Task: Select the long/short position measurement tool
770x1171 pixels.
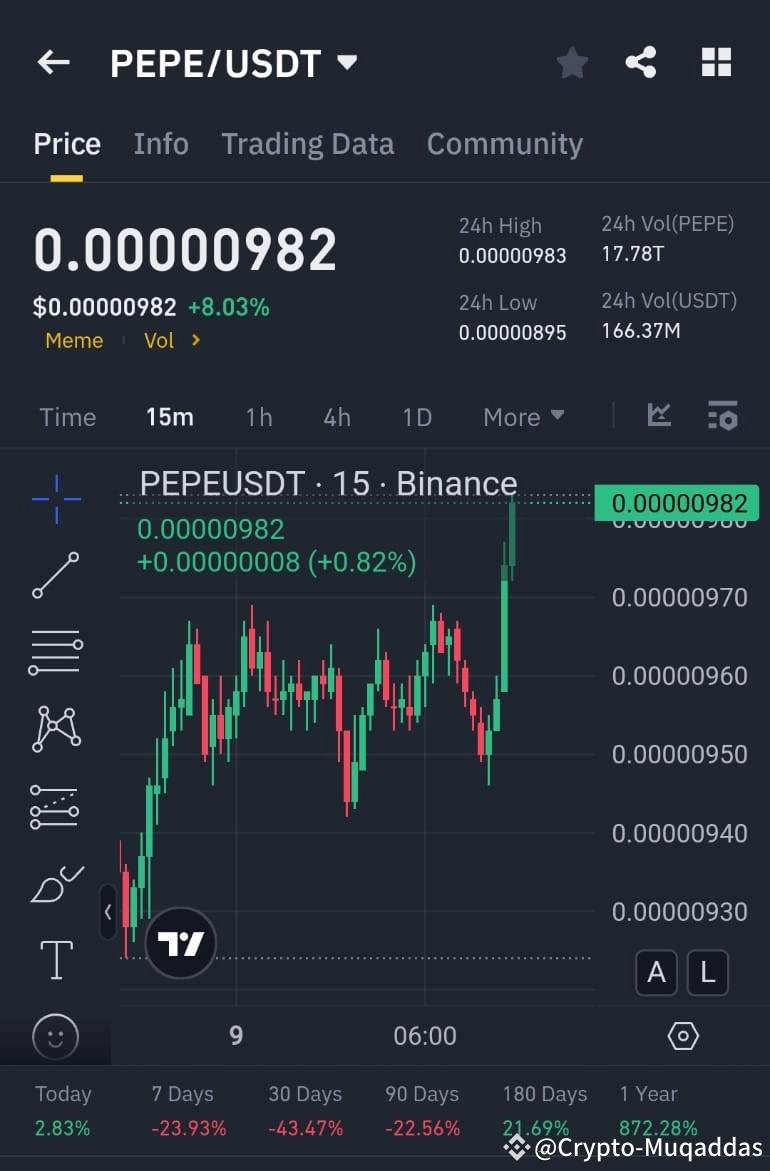Action: tap(55, 806)
